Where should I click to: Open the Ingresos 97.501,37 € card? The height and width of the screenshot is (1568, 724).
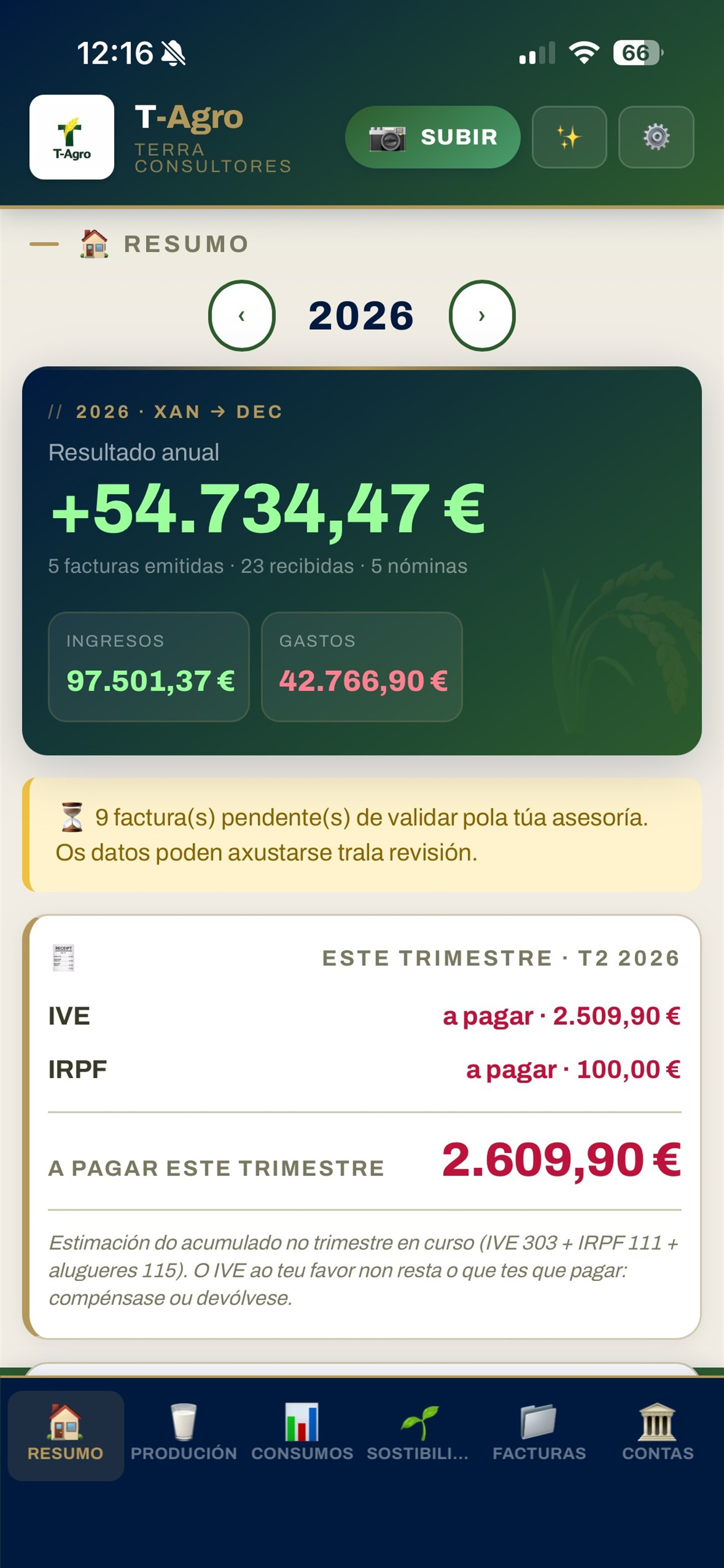coord(149,667)
